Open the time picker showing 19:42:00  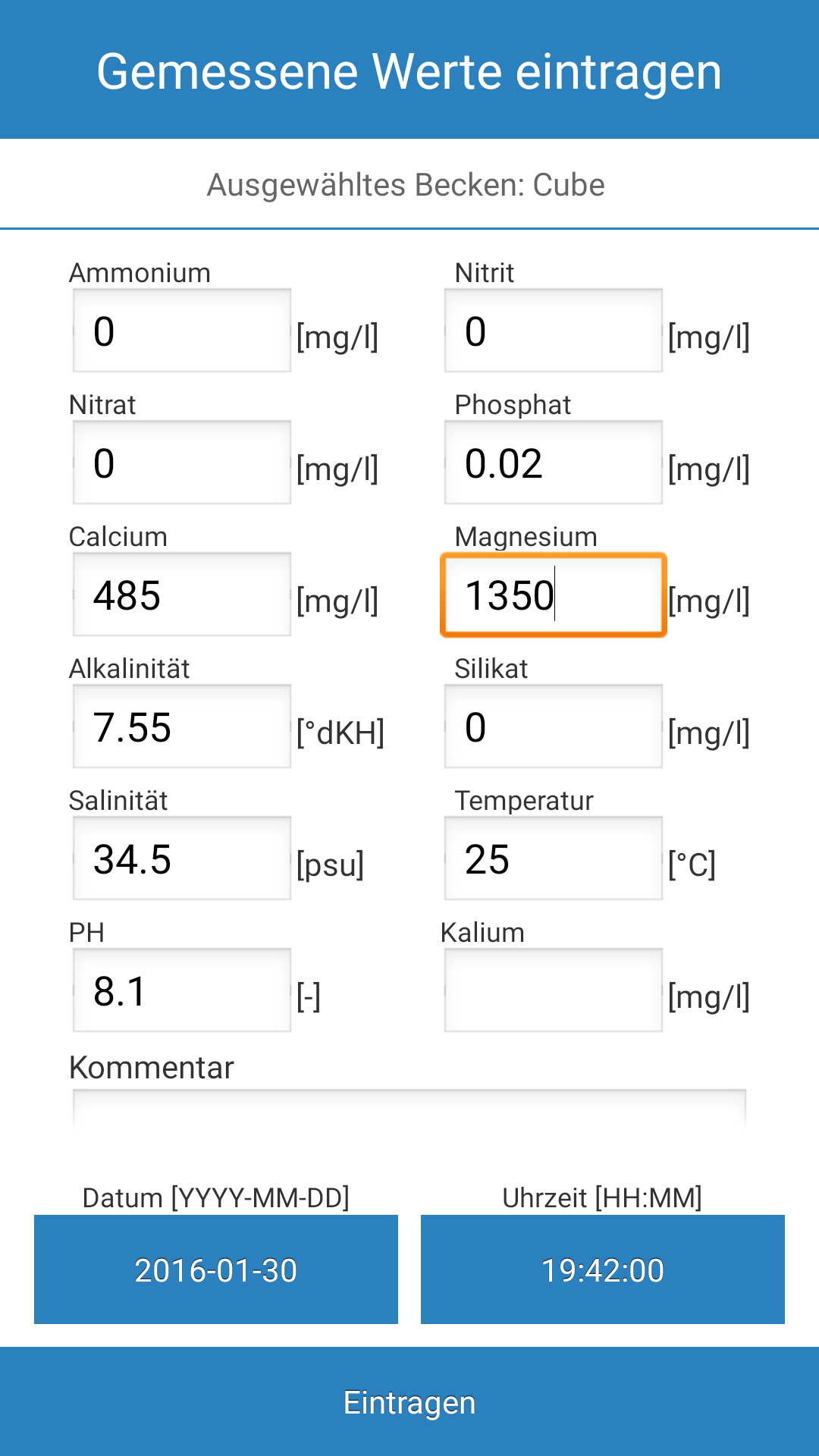pos(603,1269)
